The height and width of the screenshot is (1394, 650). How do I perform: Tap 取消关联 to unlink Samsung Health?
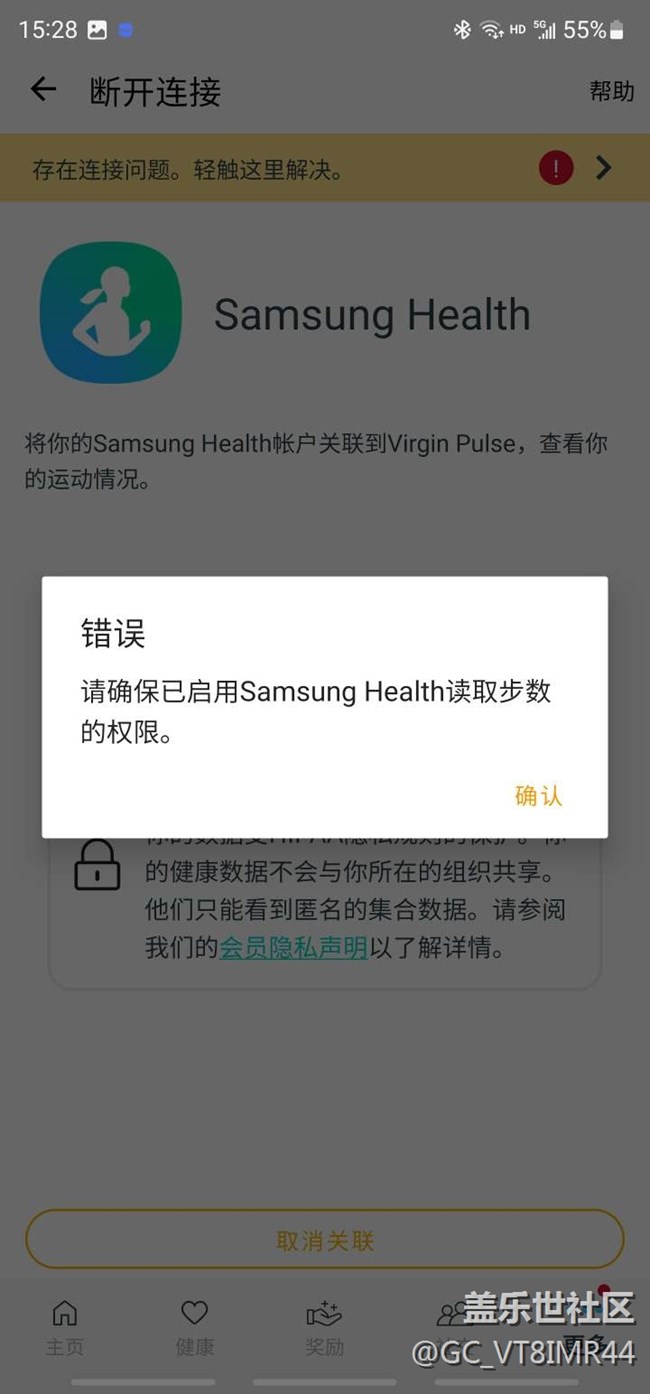324,1241
